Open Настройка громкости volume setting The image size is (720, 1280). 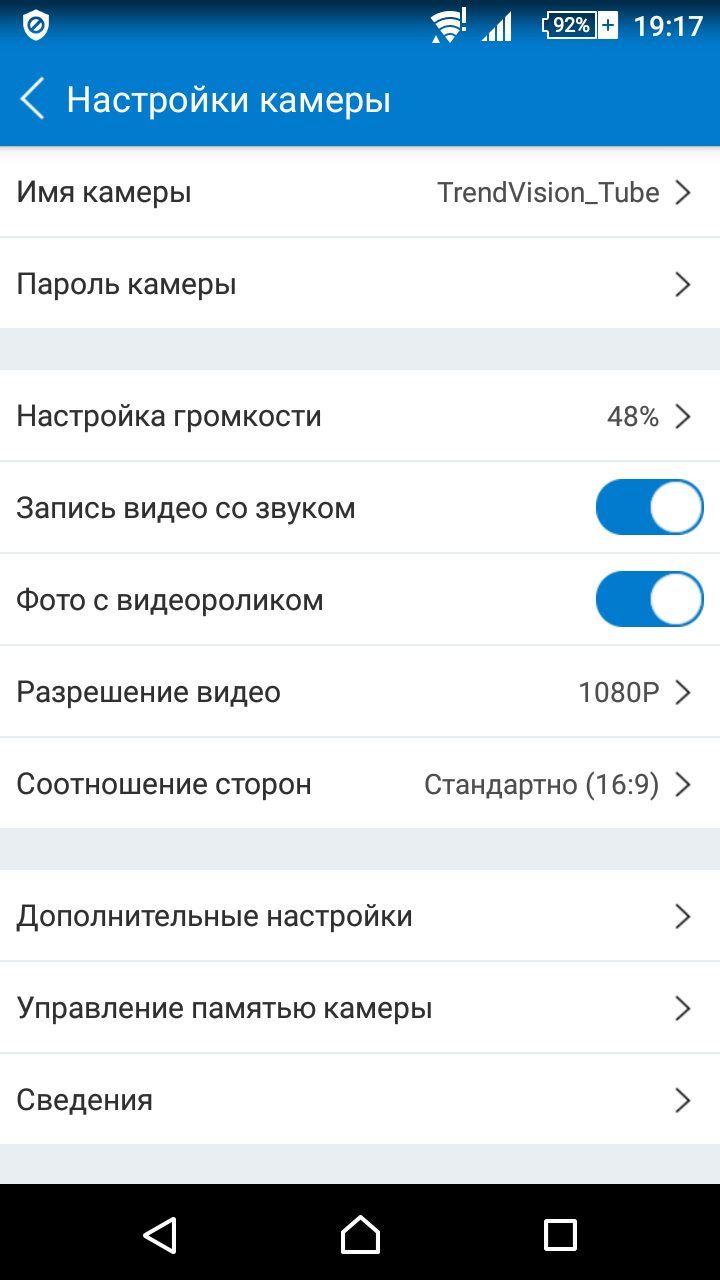tap(360, 416)
